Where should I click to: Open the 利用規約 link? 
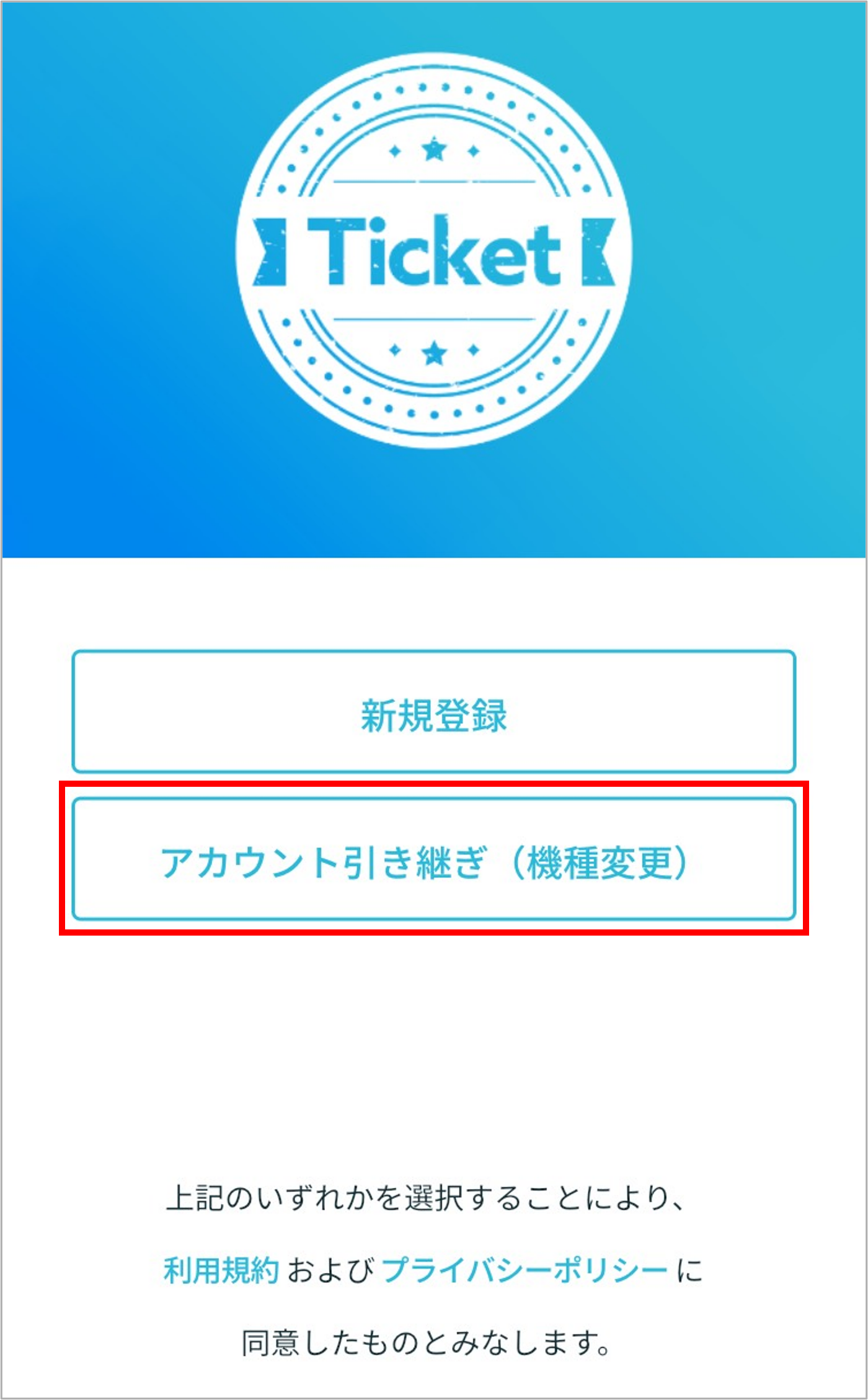pos(221,1270)
